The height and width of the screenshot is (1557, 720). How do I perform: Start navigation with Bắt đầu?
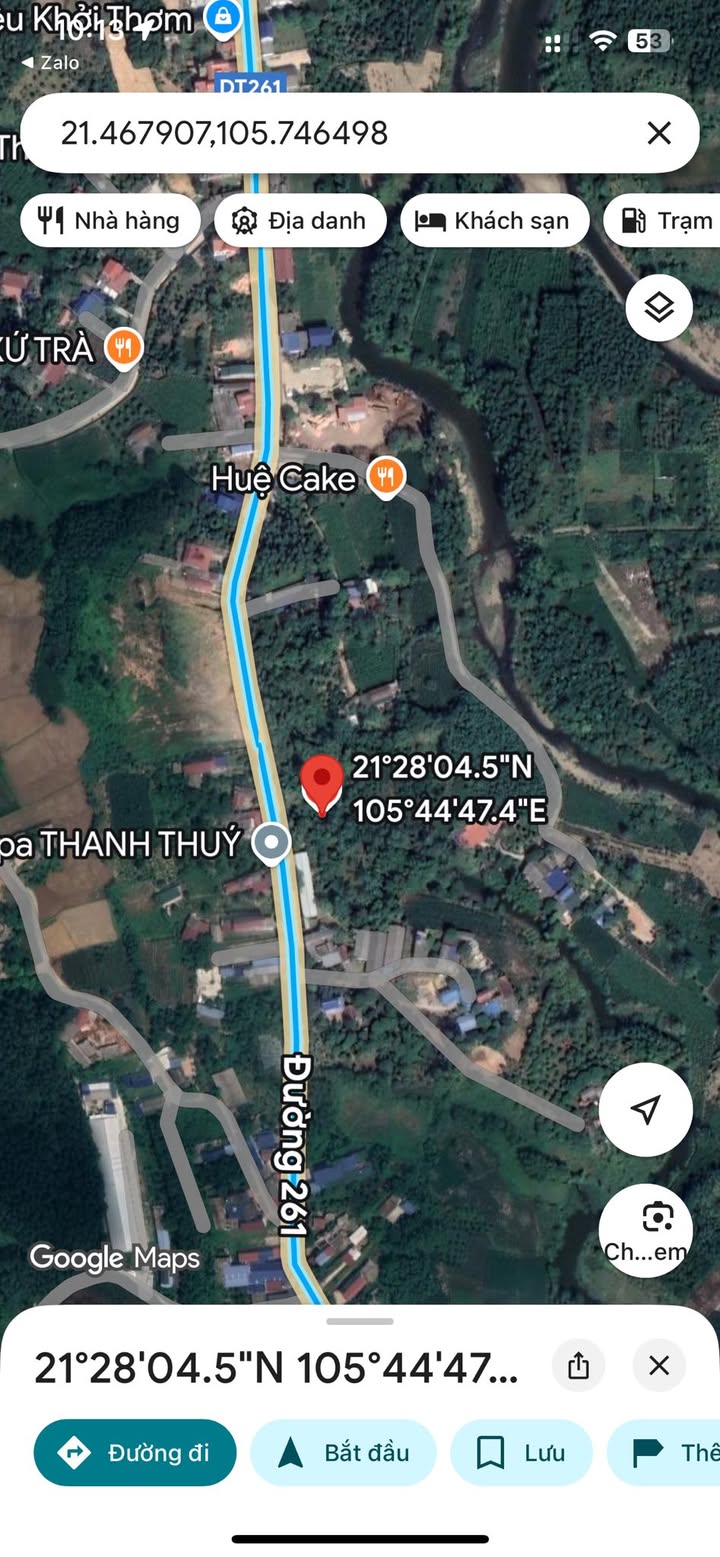point(343,1452)
